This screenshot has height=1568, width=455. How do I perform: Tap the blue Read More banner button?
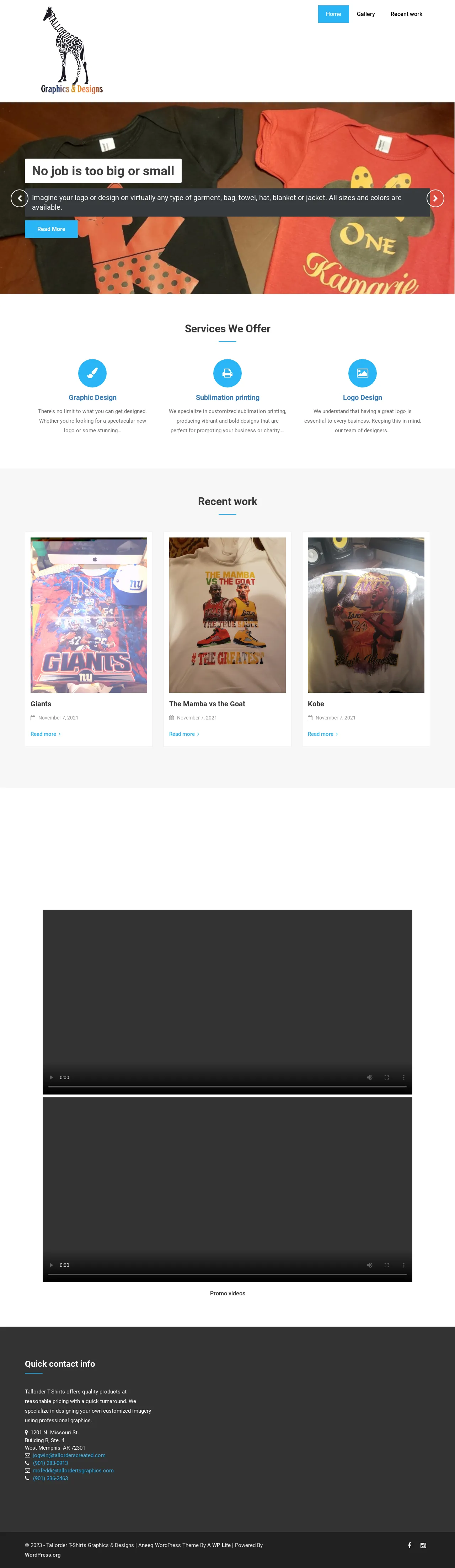pyautogui.click(x=51, y=229)
